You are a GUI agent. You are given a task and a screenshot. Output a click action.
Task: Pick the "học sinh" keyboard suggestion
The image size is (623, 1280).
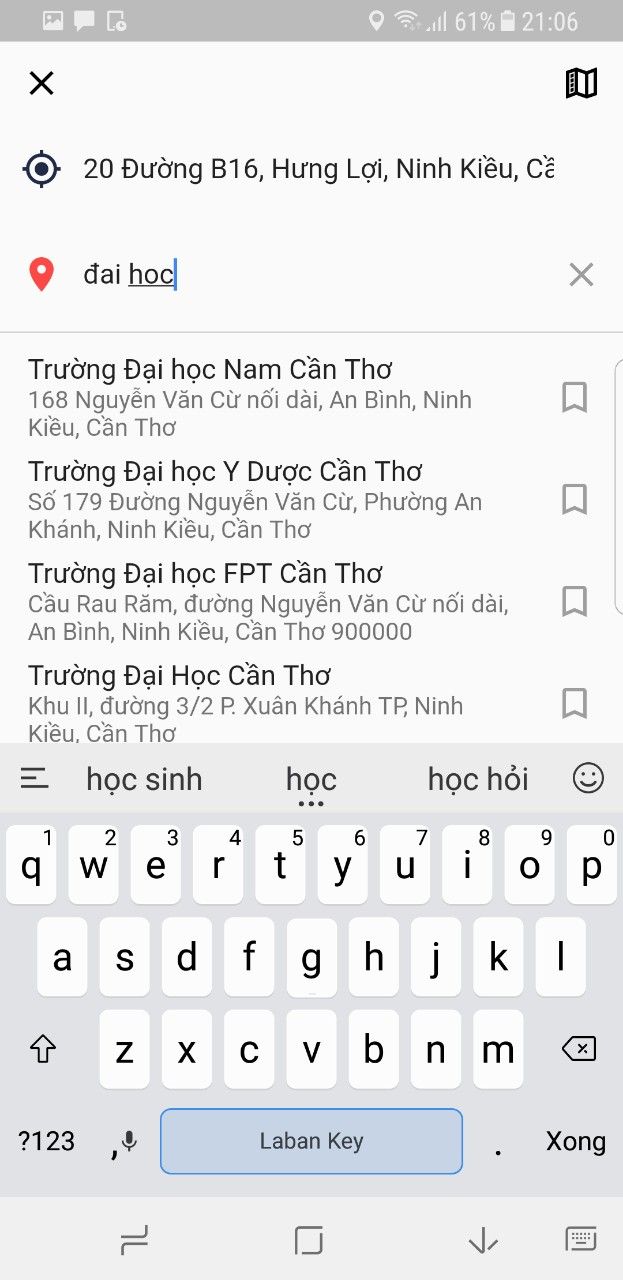(x=144, y=779)
